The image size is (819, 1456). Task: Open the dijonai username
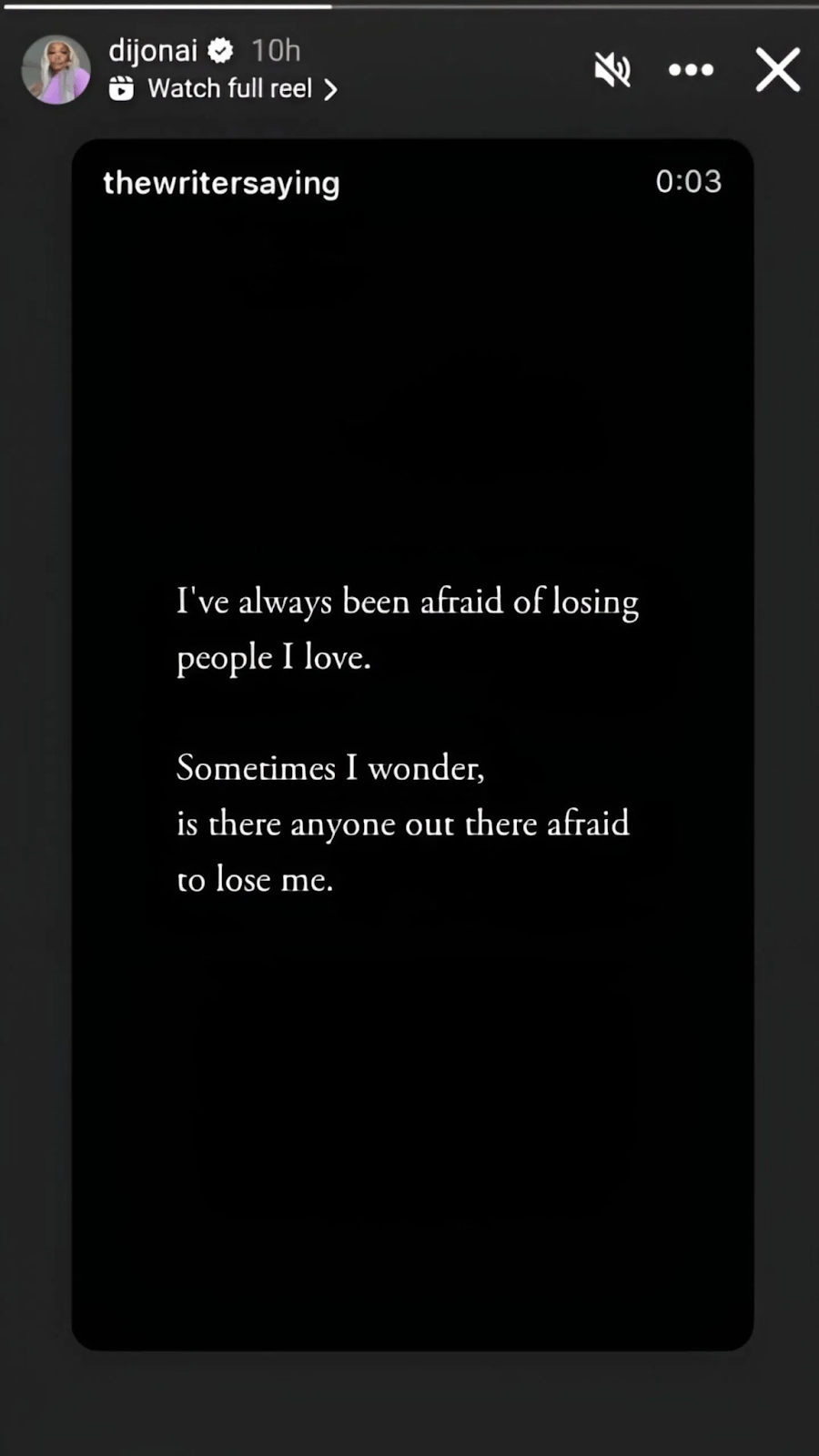point(153,50)
